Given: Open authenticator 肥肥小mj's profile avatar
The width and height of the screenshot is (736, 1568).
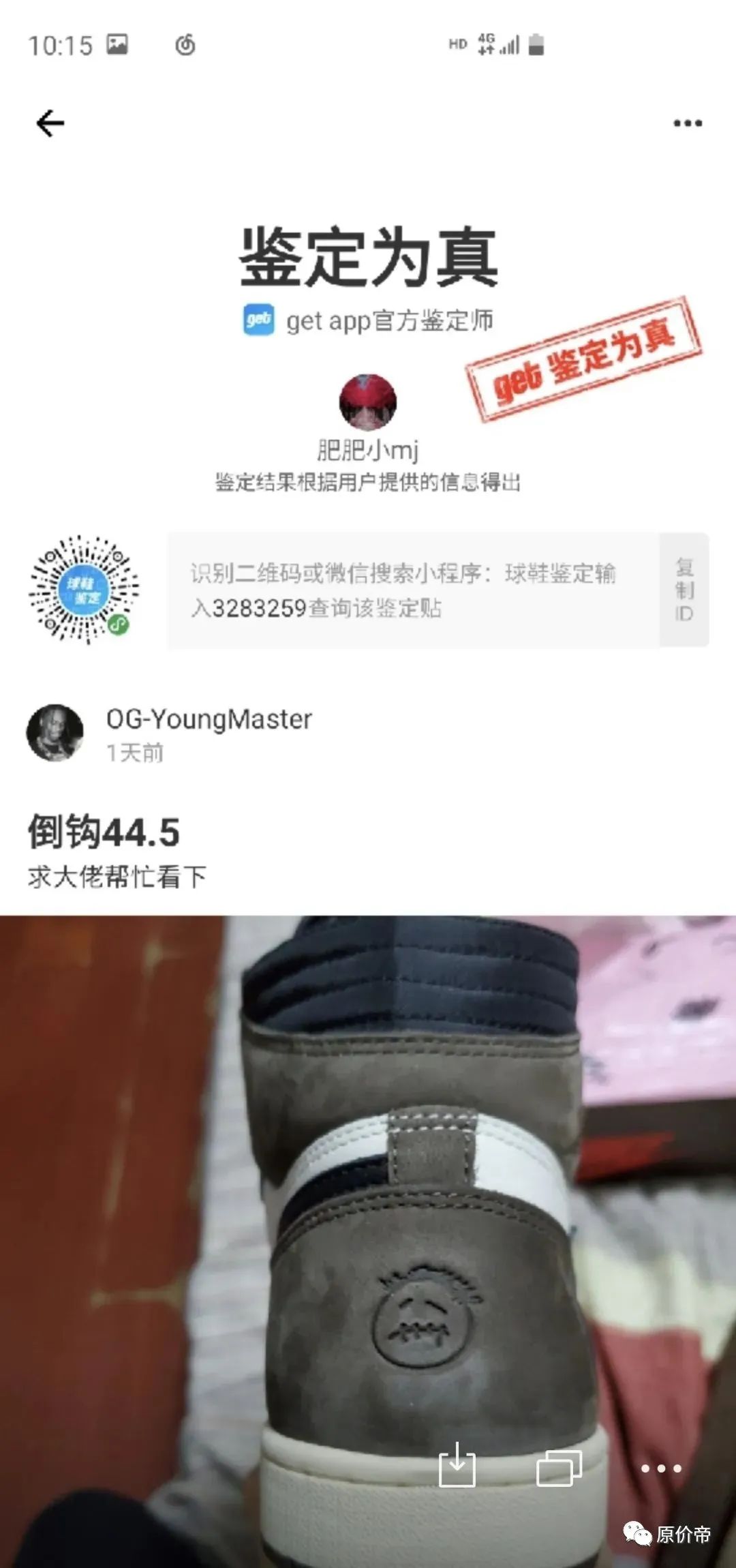Looking at the screenshot, I should click(368, 402).
